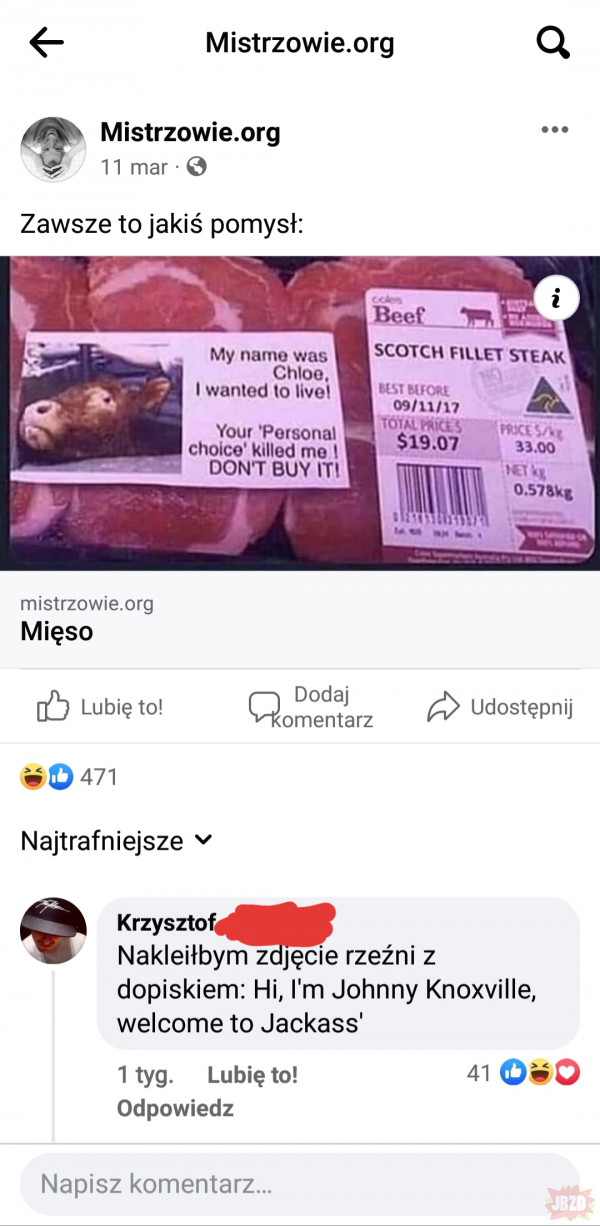Tap Dodaj komentarz under the post
This screenshot has height=1226, width=600.
tap(311, 707)
